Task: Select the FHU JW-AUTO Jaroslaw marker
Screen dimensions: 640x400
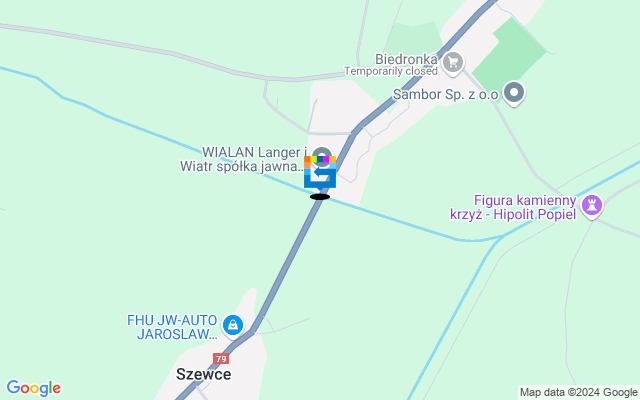Action: click(233, 324)
